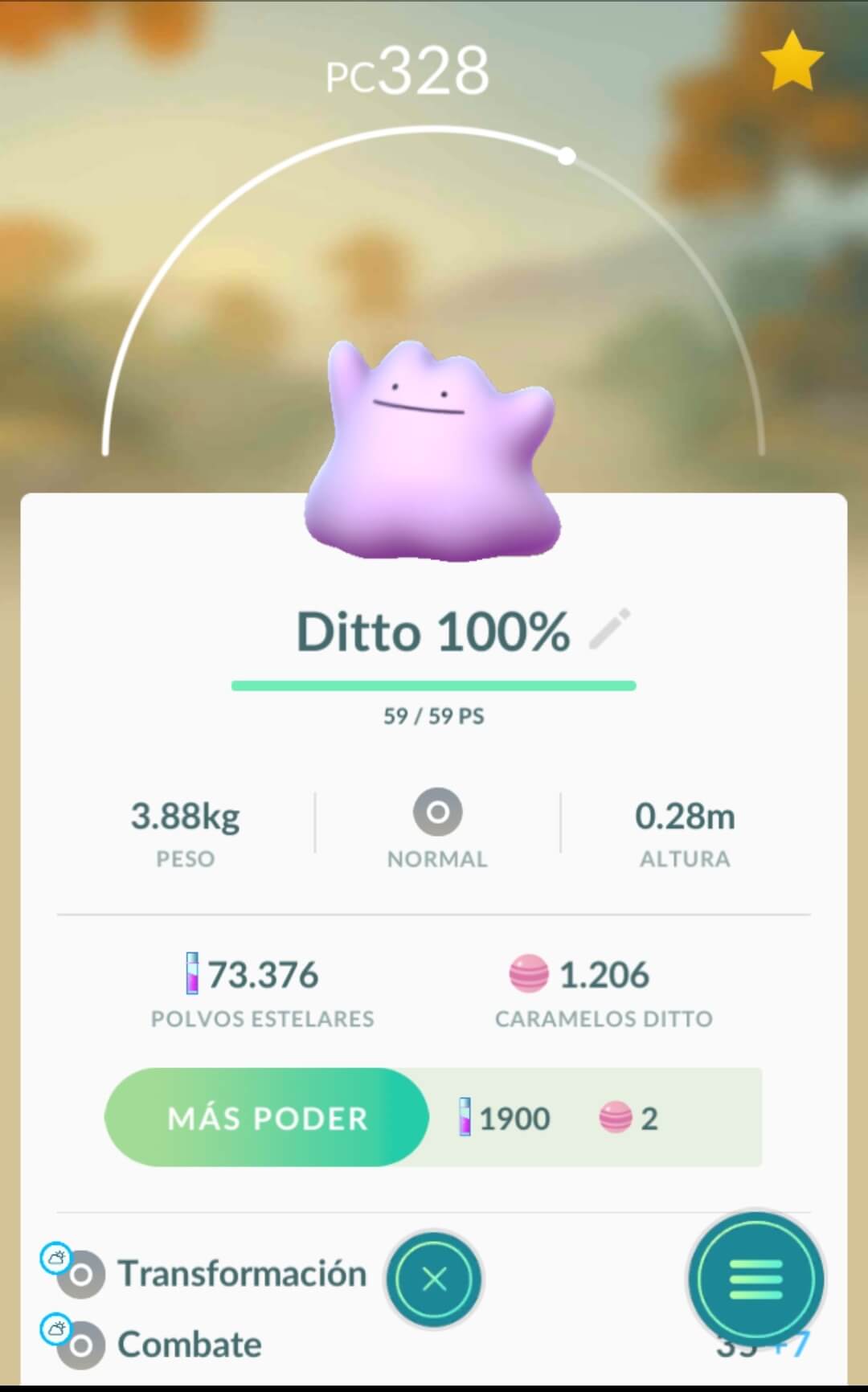Screen dimensions: 868x1392
Task: Close the Pokémon detail screen
Action: [434, 1279]
